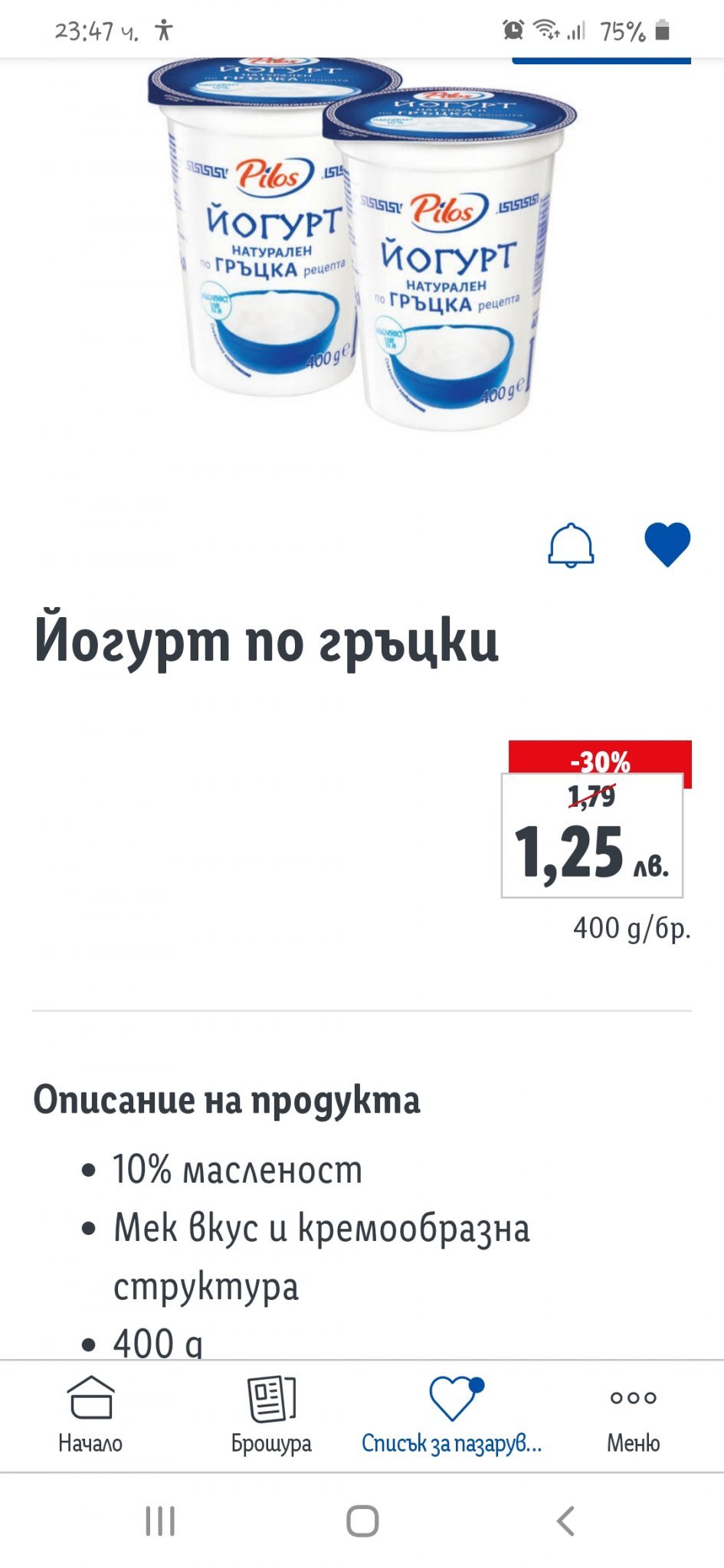Toggle the favorite heart for Йогурт по гръцки
The image size is (724, 1568).
click(667, 544)
